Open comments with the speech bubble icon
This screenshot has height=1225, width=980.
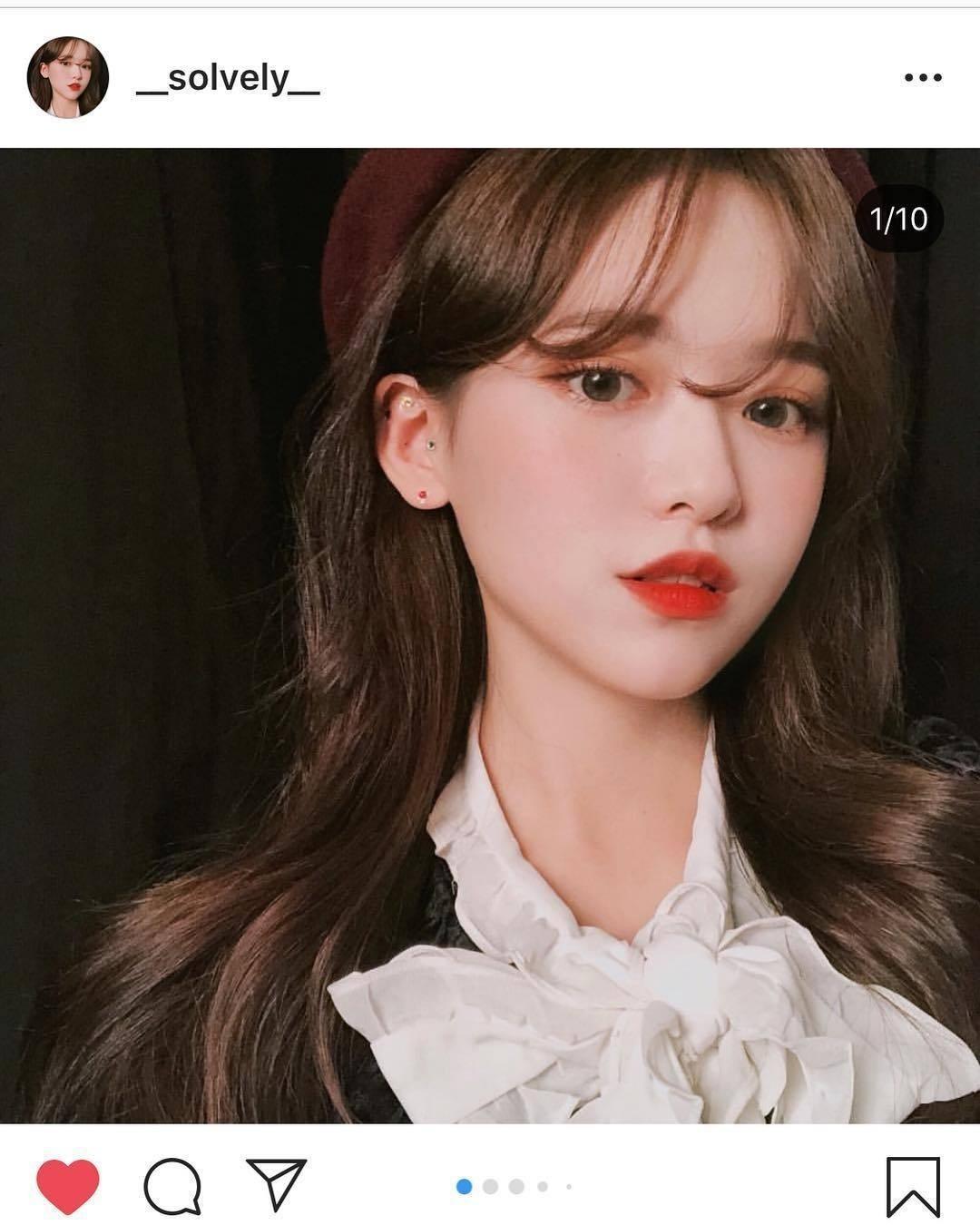click(x=172, y=1185)
